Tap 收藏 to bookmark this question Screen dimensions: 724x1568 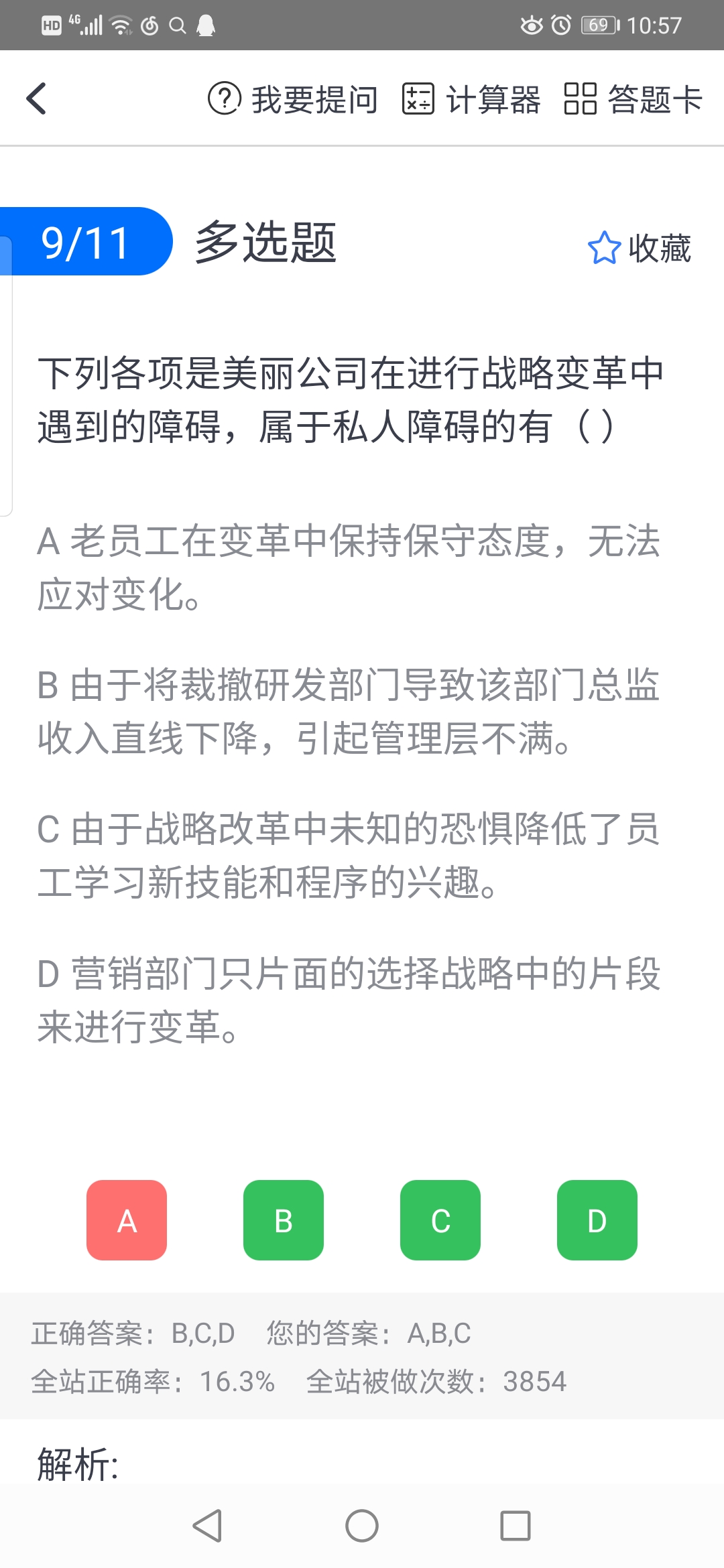(x=640, y=248)
